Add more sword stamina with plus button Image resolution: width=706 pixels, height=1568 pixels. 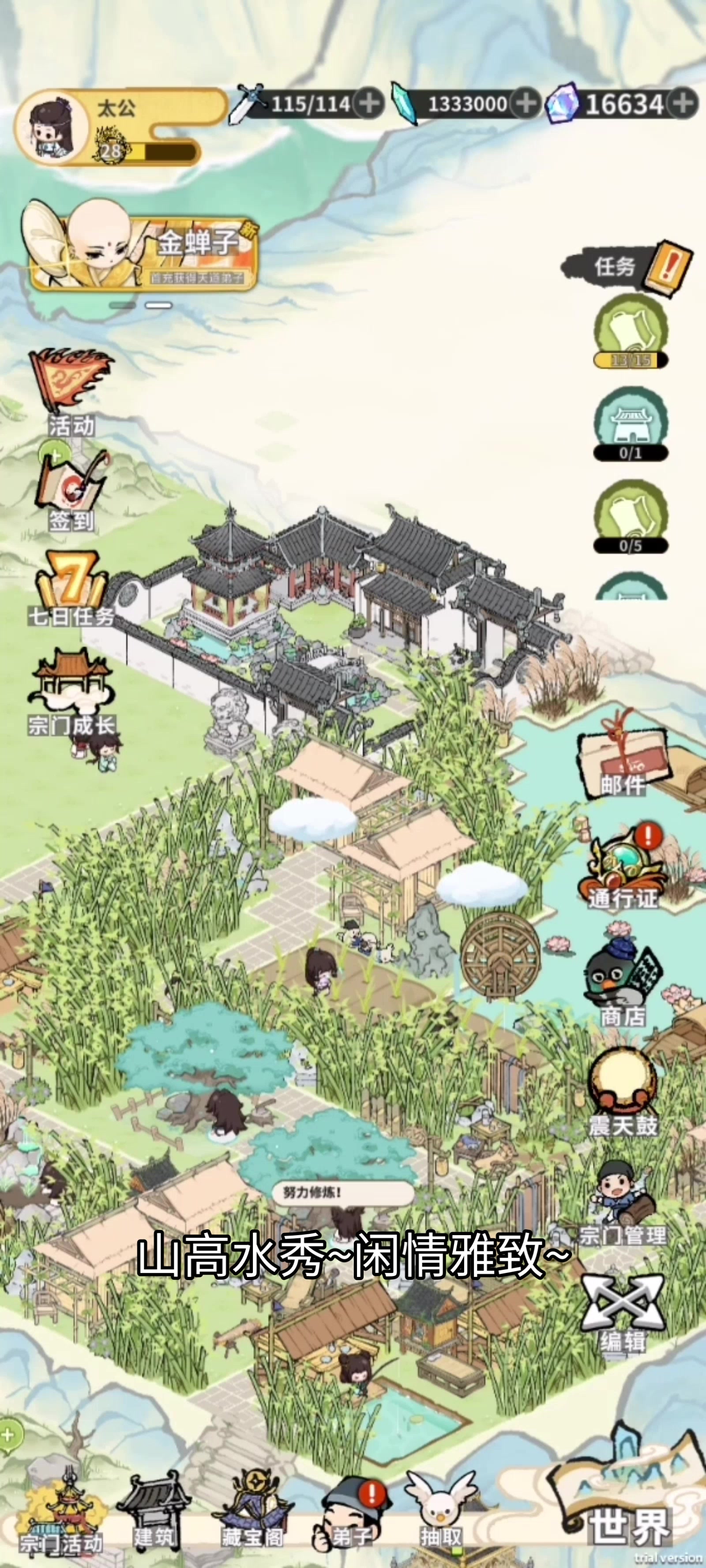(x=368, y=104)
